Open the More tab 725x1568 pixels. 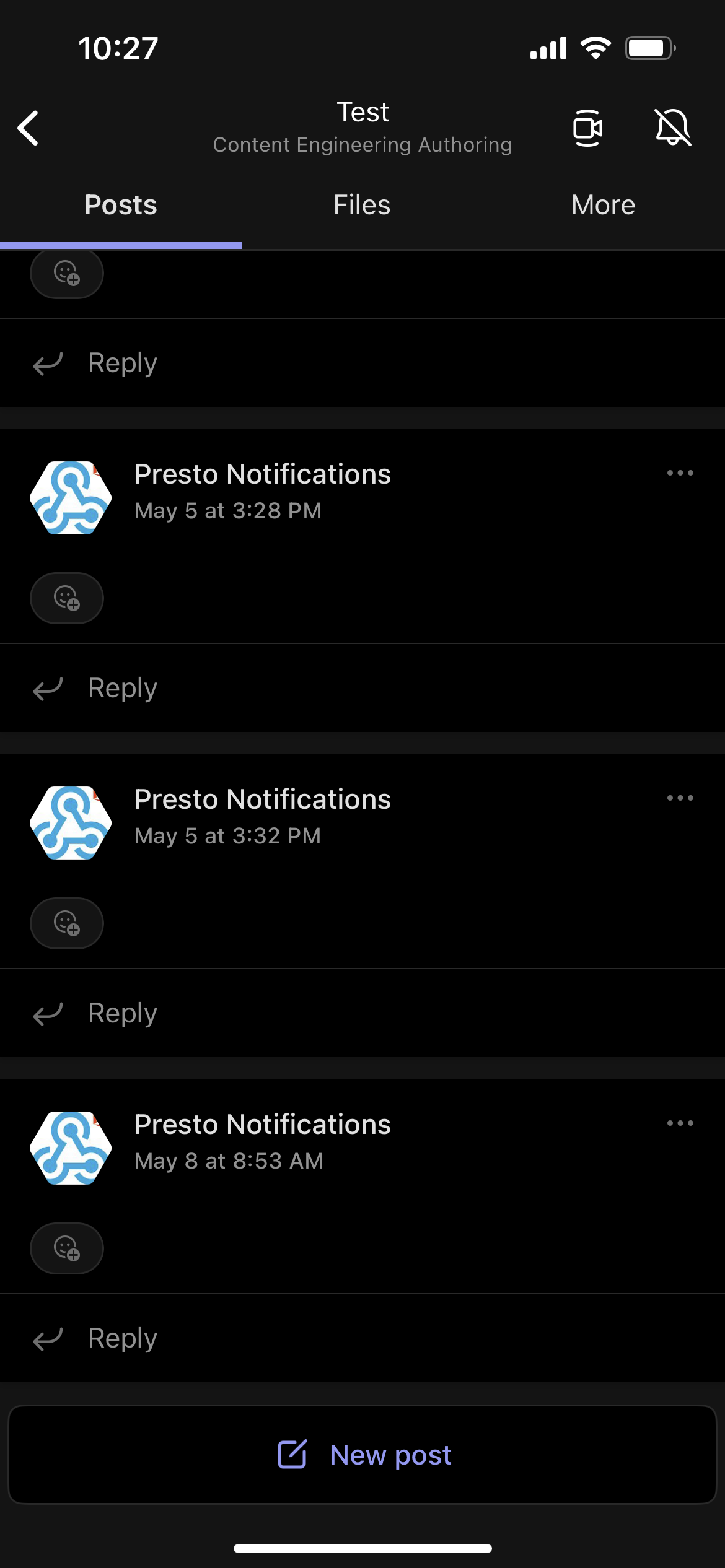click(603, 204)
